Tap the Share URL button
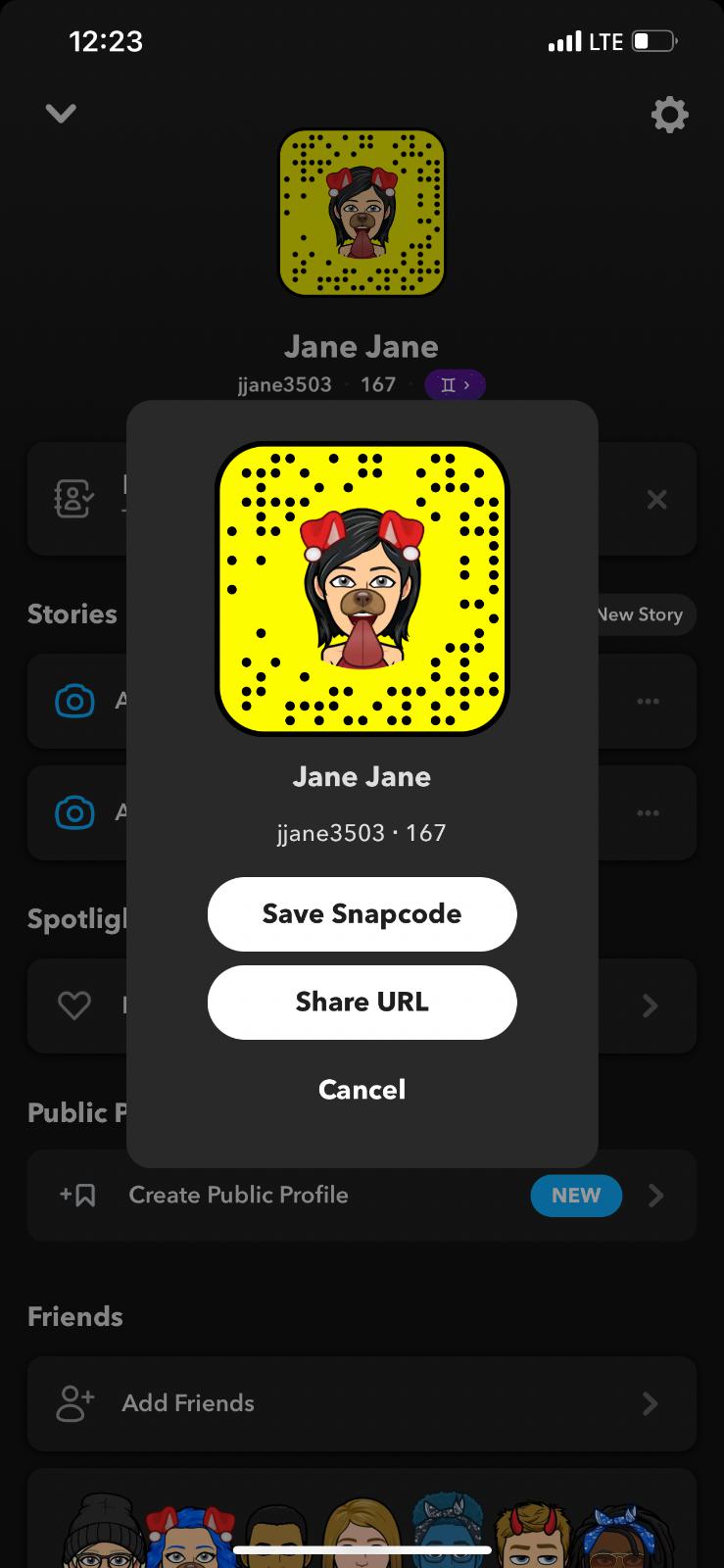724x1568 pixels. click(362, 1002)
